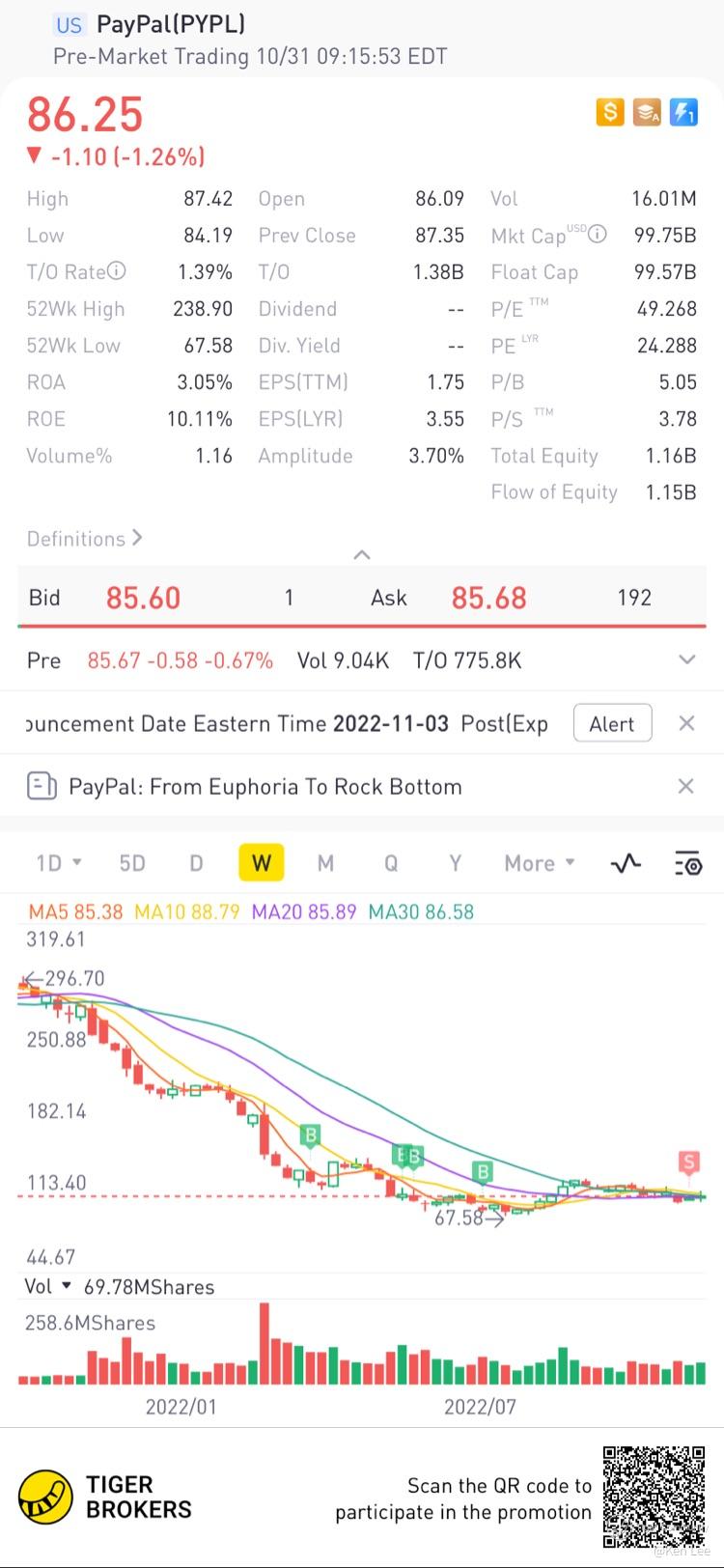
Task: Open chart display settings
Action: 687,863
